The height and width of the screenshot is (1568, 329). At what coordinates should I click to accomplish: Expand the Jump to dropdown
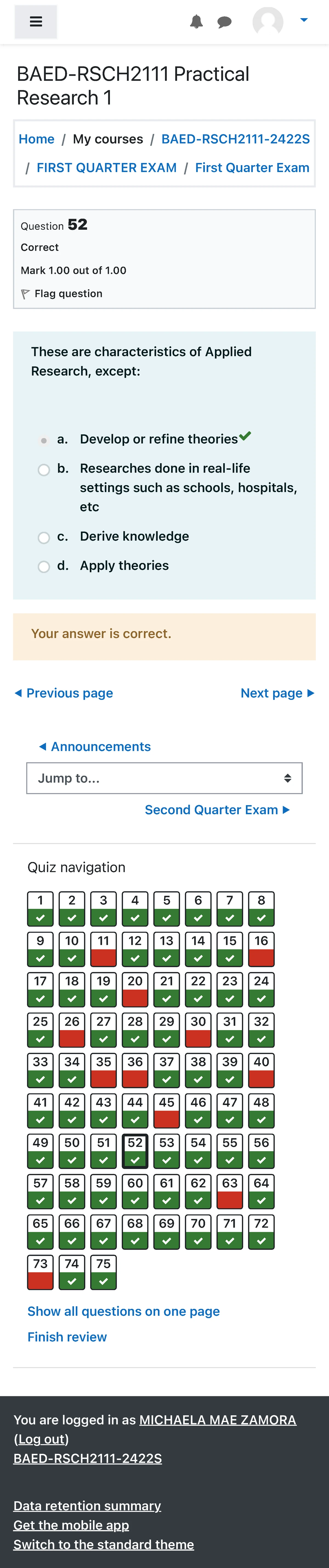click(x=164, y=778)
